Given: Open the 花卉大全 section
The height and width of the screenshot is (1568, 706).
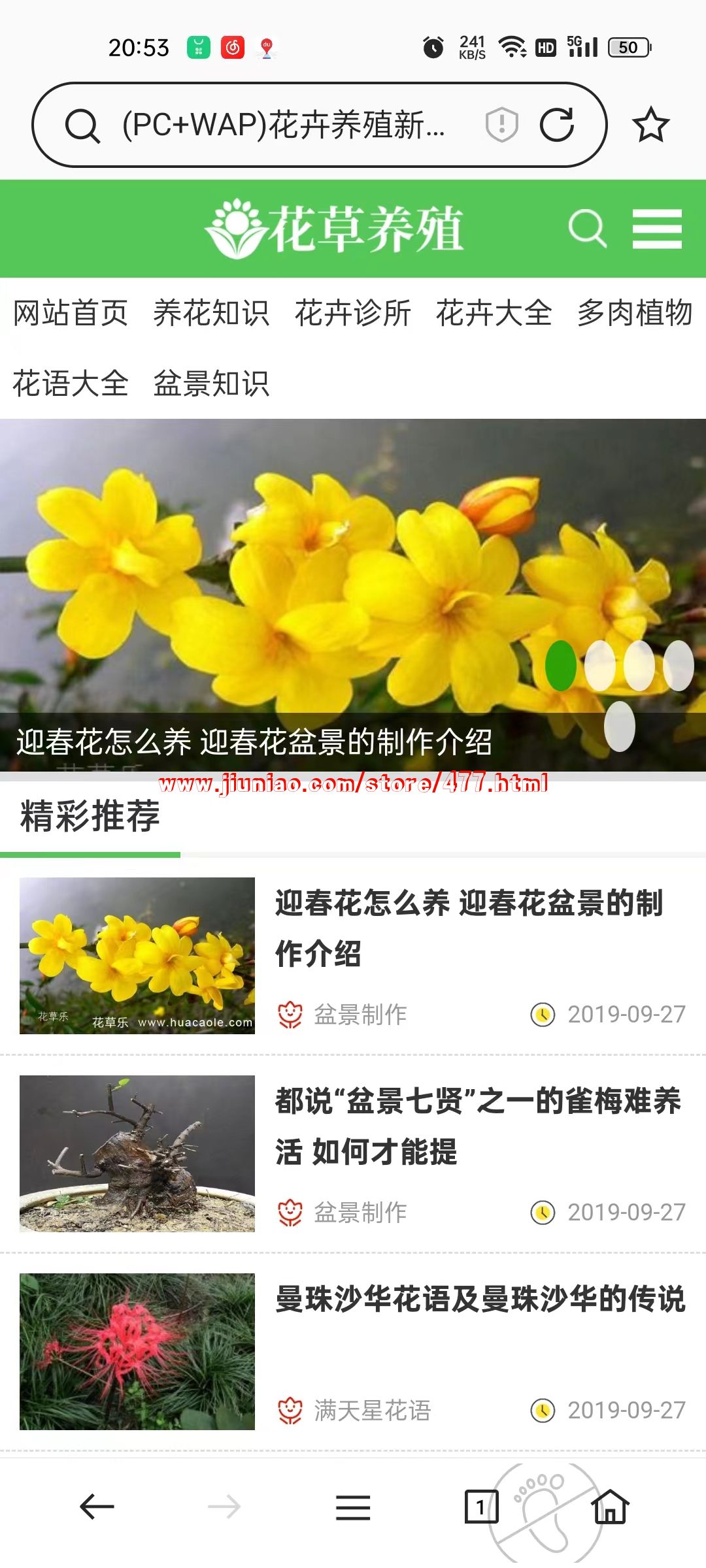Looking at the screenshot, I should (494, 313).
